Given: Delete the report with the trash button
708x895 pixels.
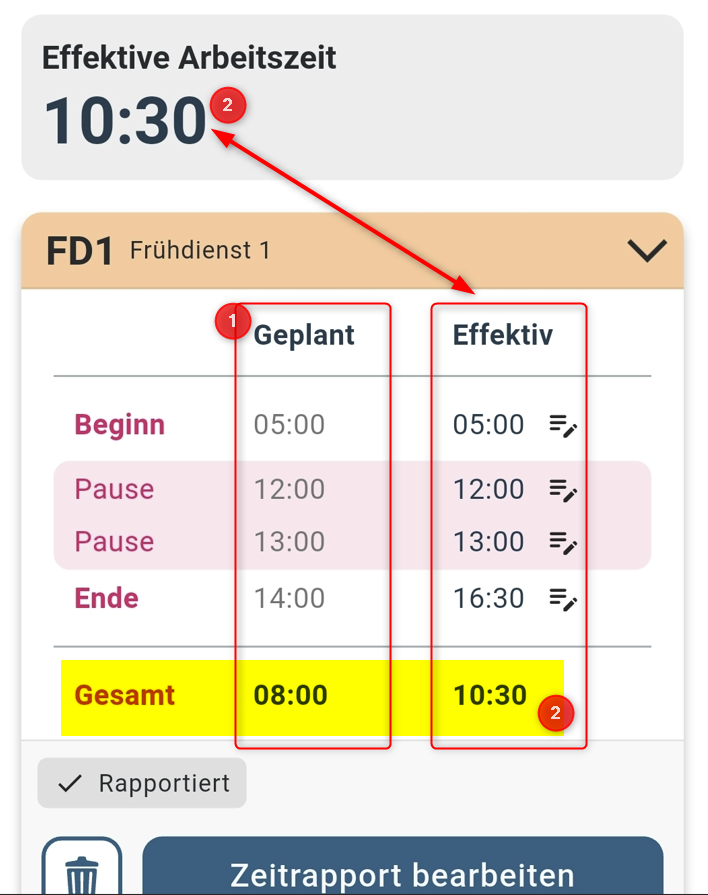Looking at the screenshot, I should point(82,872).
